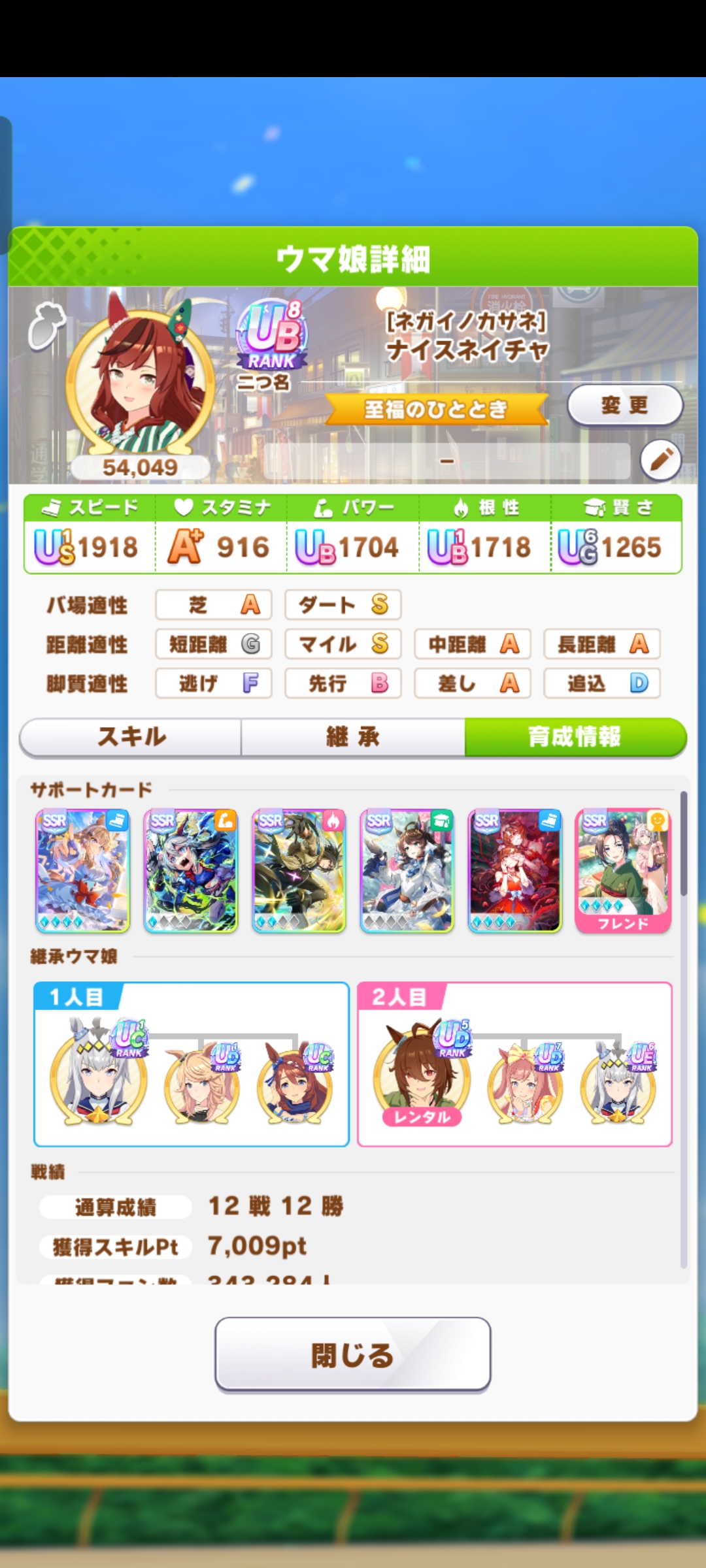The height and width of the screenshot is (1568, 706).
Task: Switch to the 継承 tab
Action: (x=353, y=737)
